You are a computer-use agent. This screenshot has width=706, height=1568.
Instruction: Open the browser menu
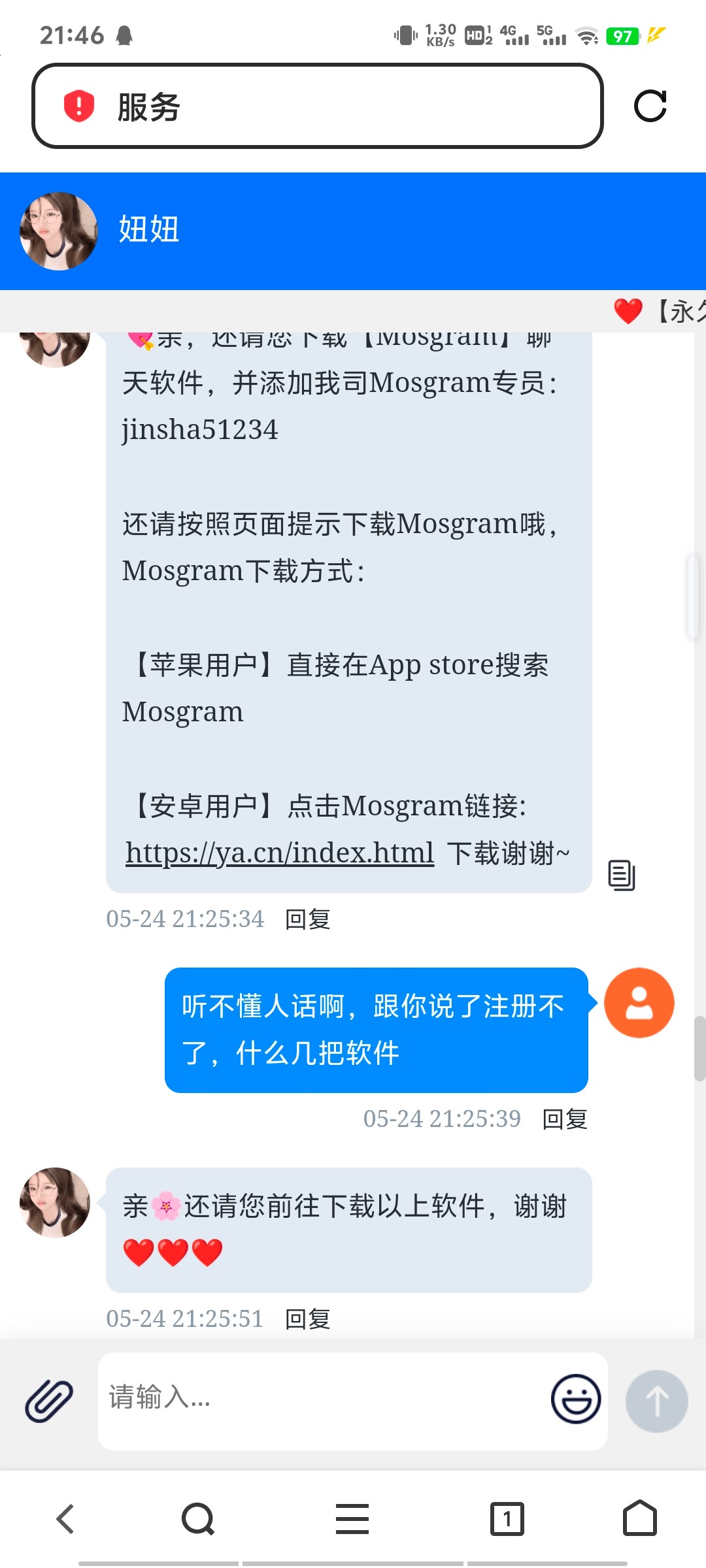coord(352,1518)
